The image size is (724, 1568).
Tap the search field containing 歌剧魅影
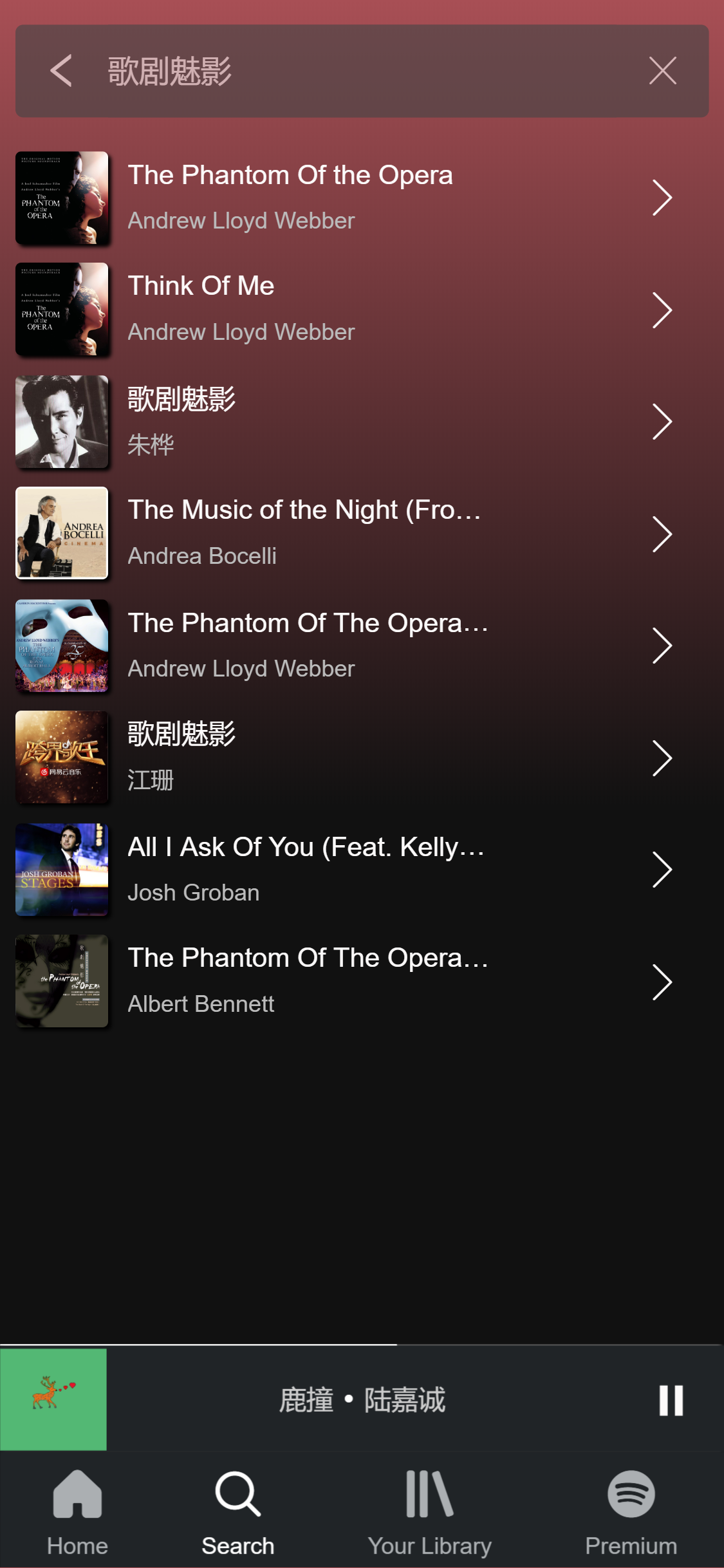point(360,71)
